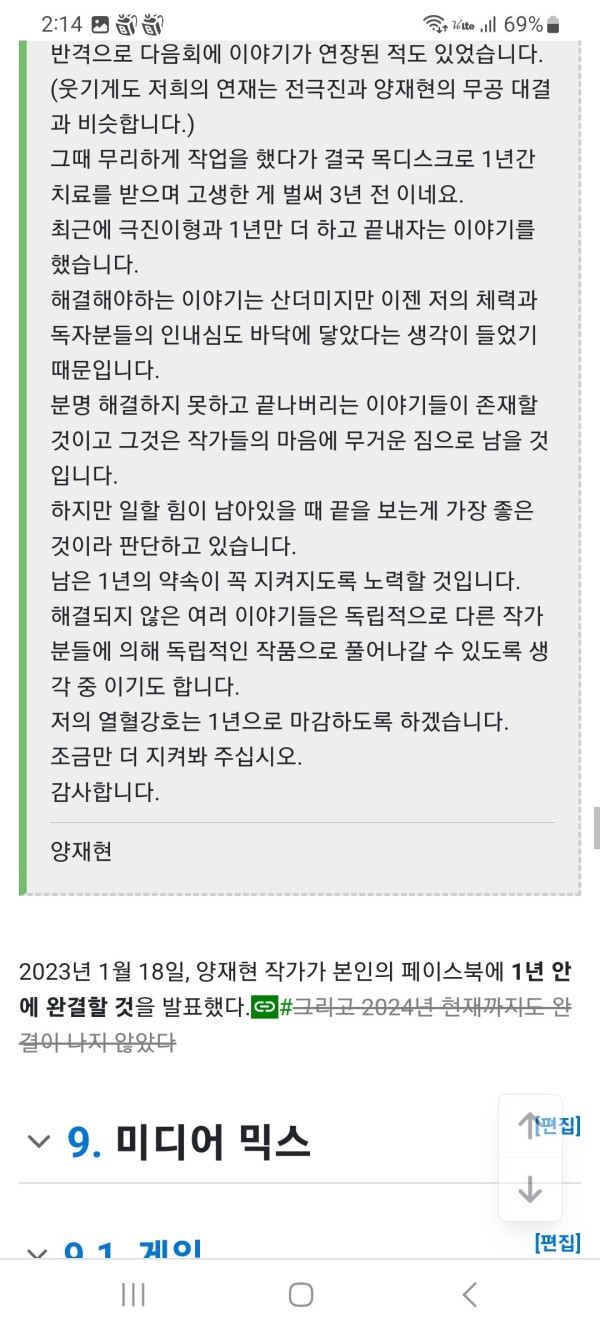Edit section 9 미디어 믹스 via 편집
The image size is (600, 1333).
point(558,1127)
